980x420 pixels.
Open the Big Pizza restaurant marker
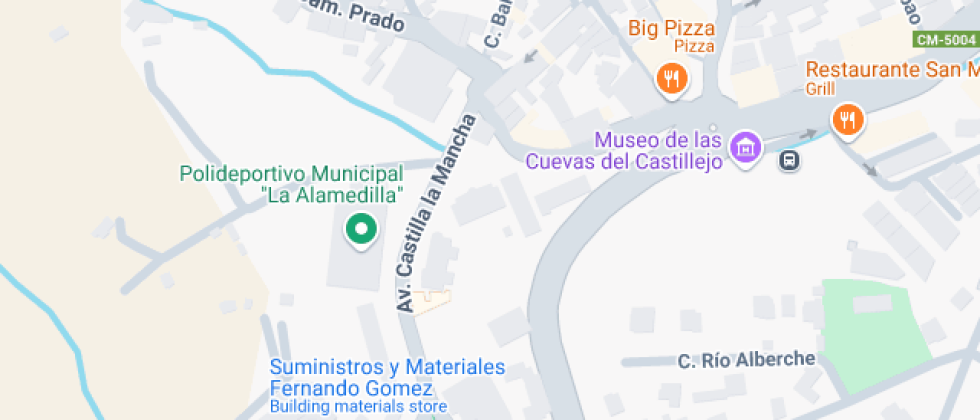pos(672,77)
